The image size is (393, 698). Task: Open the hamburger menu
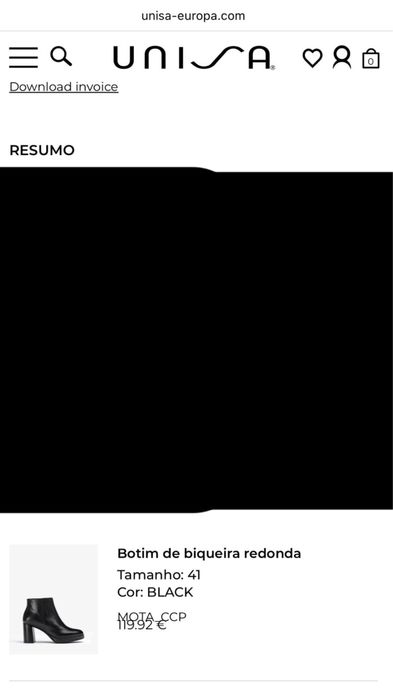[x=23, y=57]
